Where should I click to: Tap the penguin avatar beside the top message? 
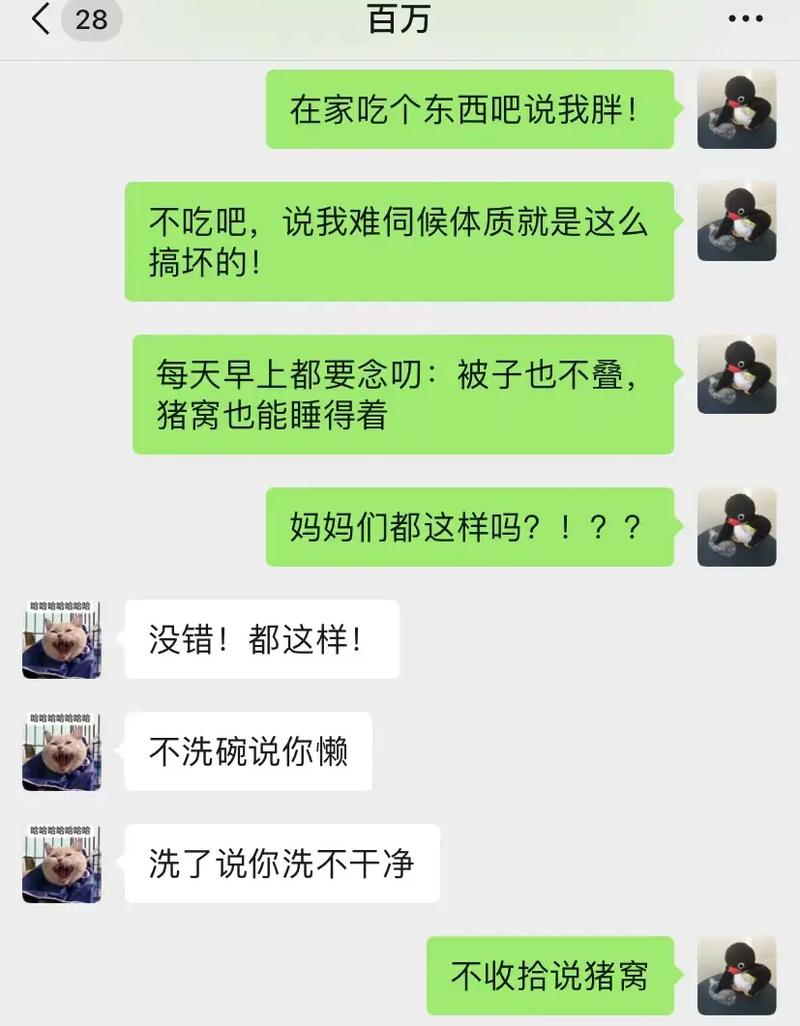tap(737, 112)
